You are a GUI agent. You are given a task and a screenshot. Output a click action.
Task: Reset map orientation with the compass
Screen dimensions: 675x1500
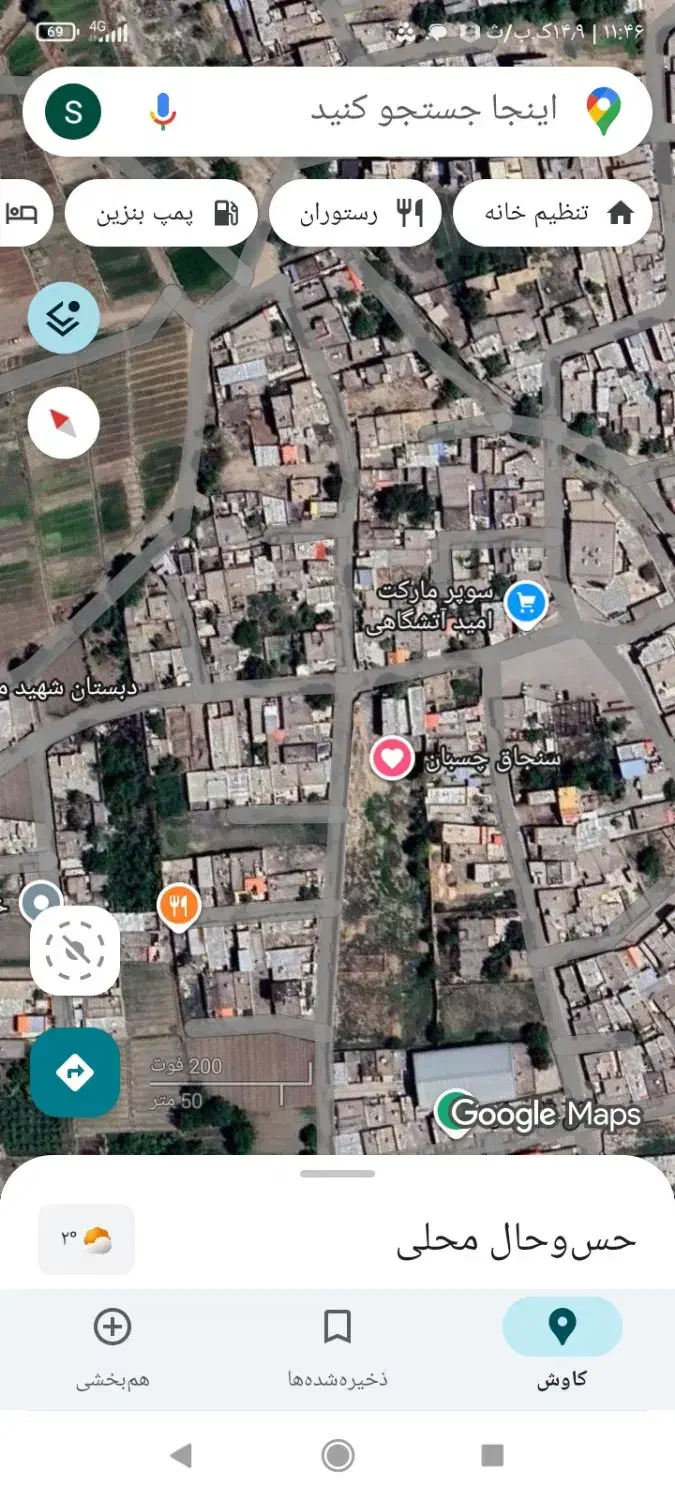tap(64, 423)
